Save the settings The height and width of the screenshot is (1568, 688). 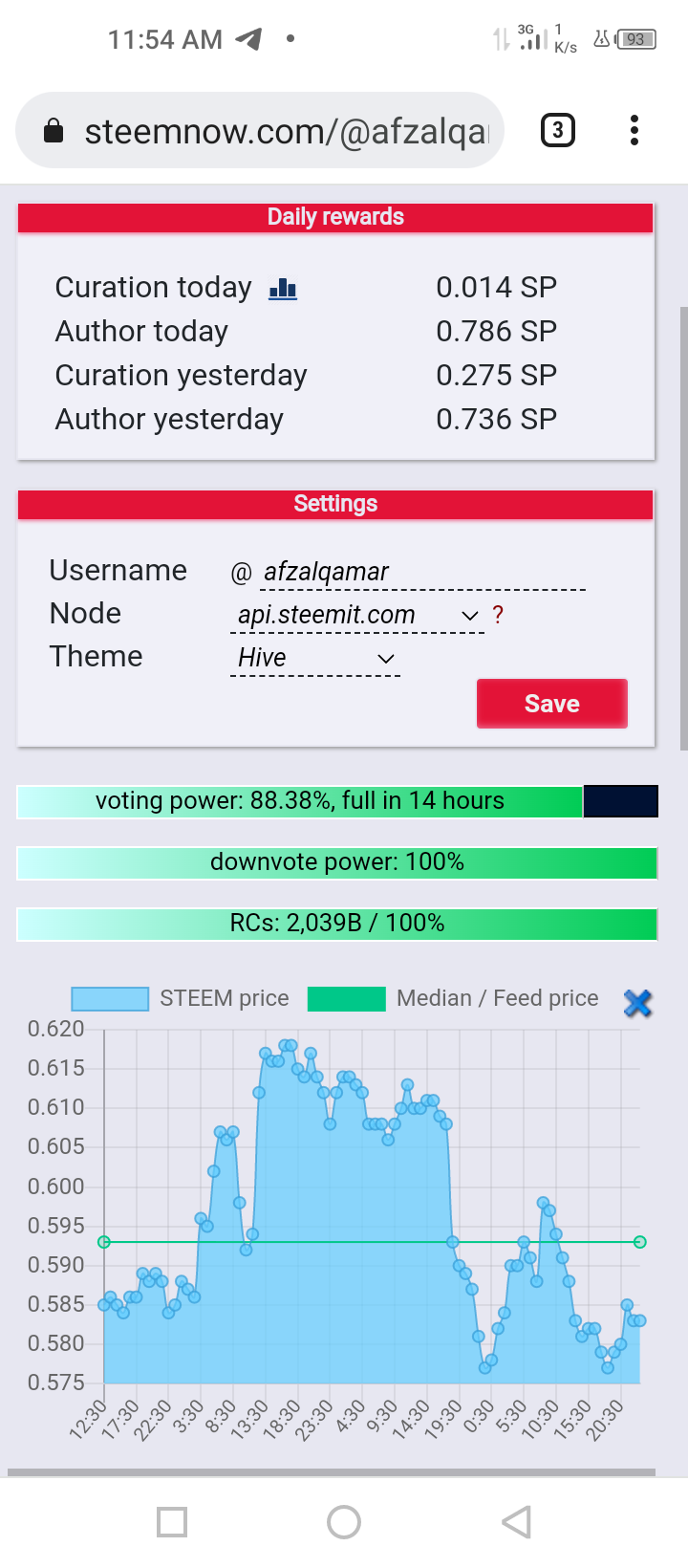click(552, 704)
